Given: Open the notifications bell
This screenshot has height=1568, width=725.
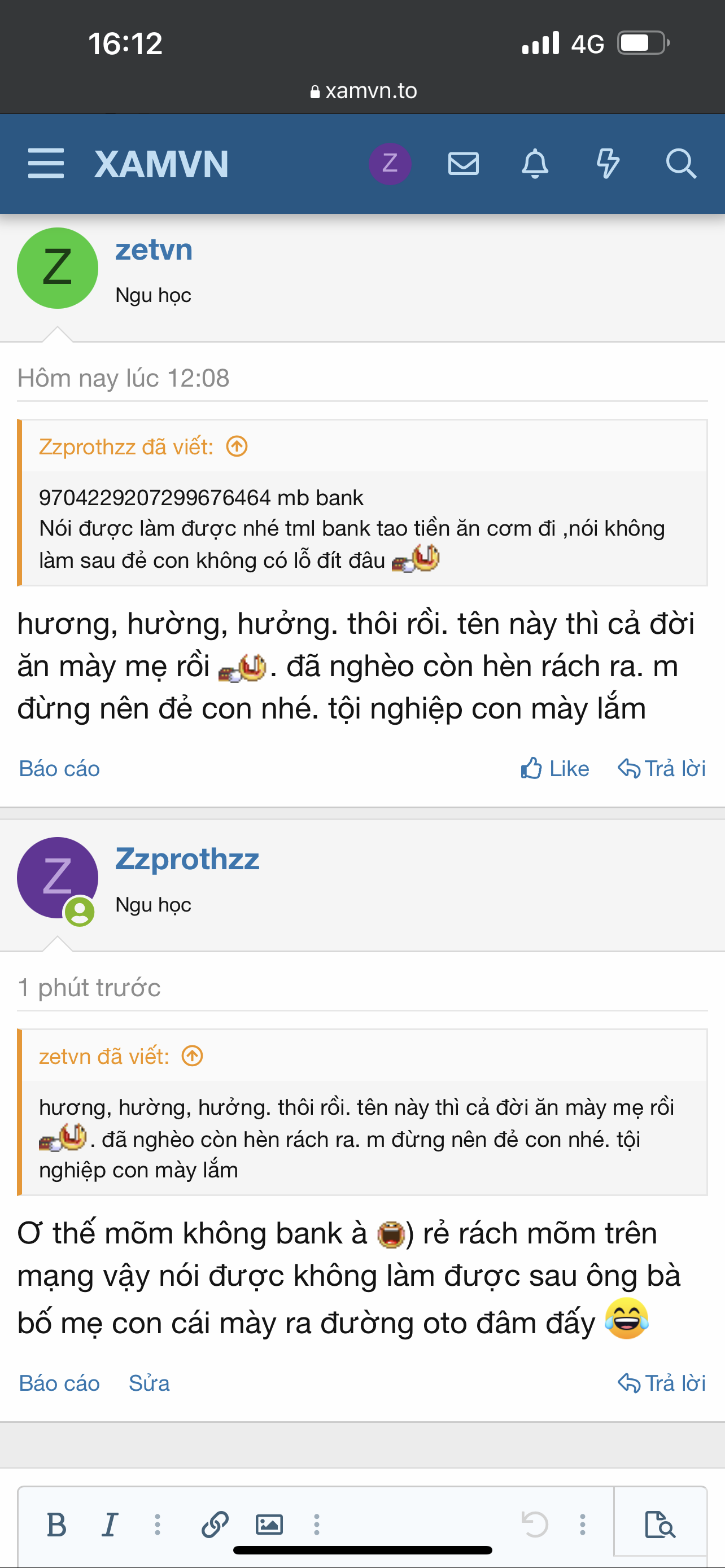Looking at the screenshot, I should [535, 163].
